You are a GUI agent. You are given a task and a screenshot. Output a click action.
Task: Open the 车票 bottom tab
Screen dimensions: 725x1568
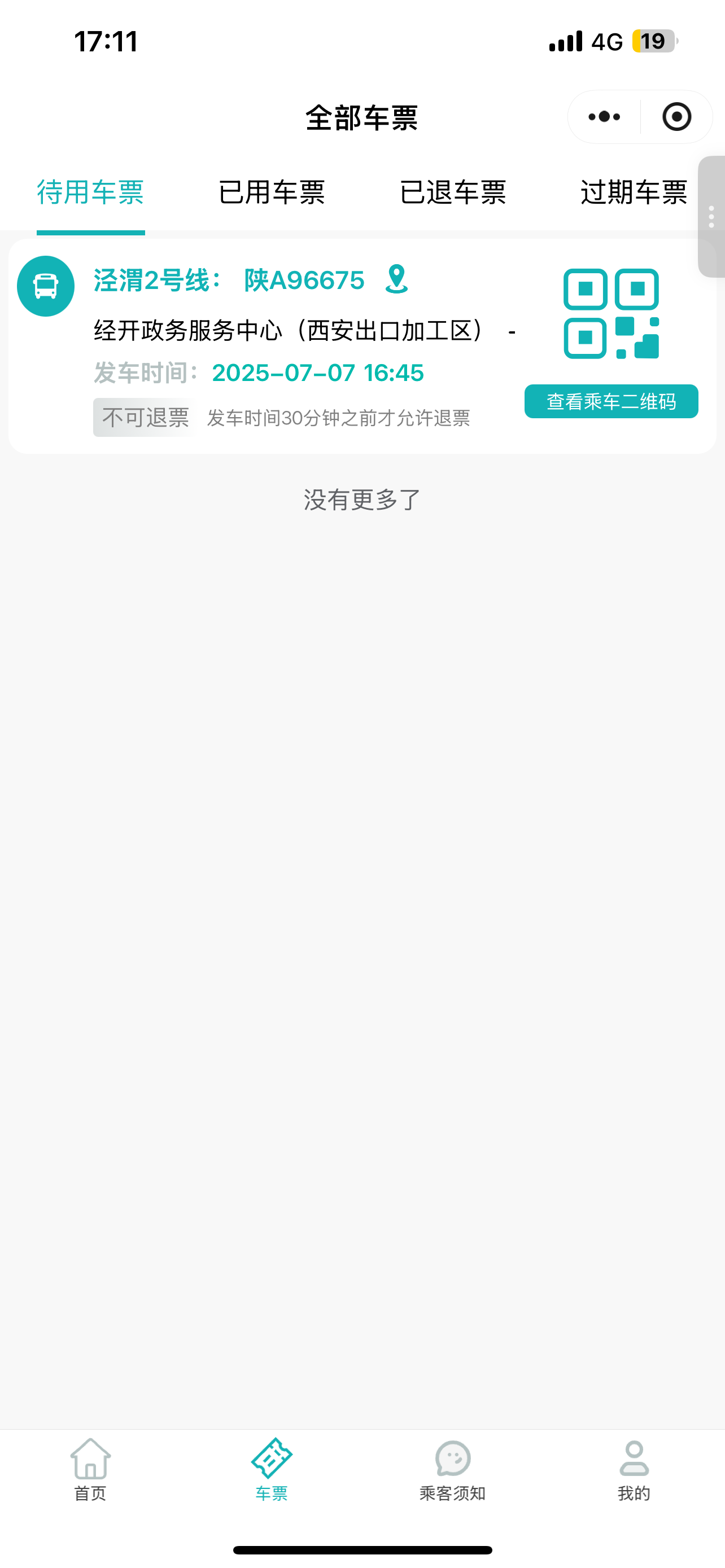click(272, 1469)
